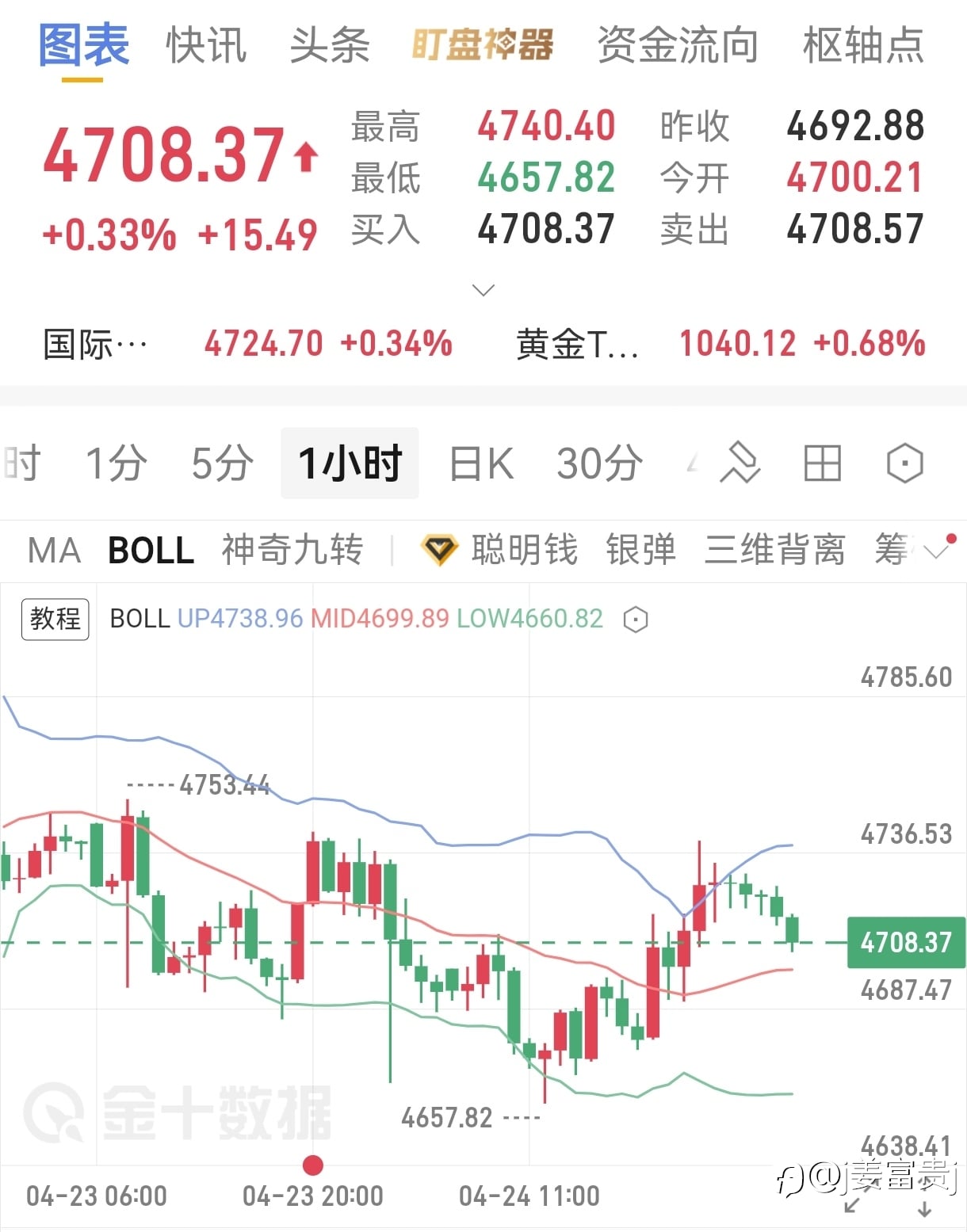The image size is (967, 1232).
Task: Select 聪明钱 indicator
Action: (x=499, y=550)
